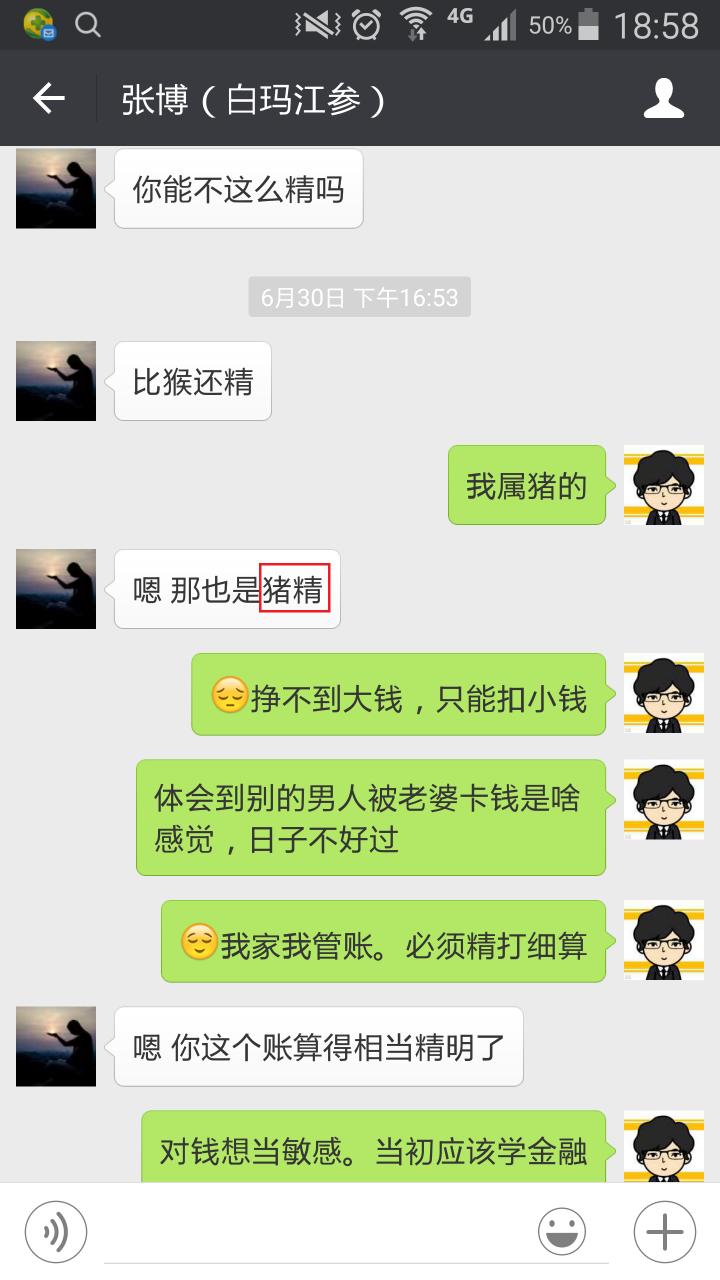Open sender's avatar next to 比猴还精
The height and width of the screenshot is (1280, 720).
55,381
